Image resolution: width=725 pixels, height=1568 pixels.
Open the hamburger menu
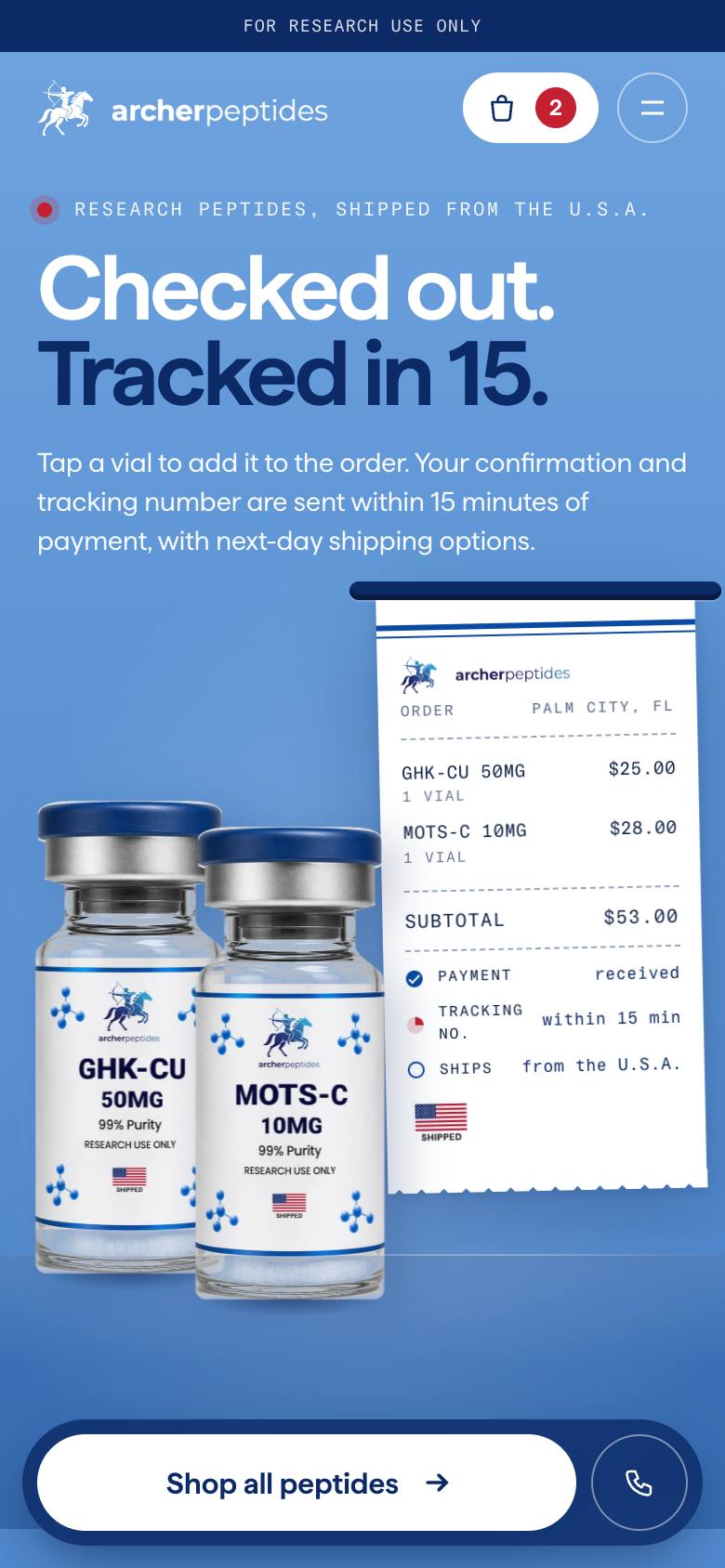tap(652, 108)
